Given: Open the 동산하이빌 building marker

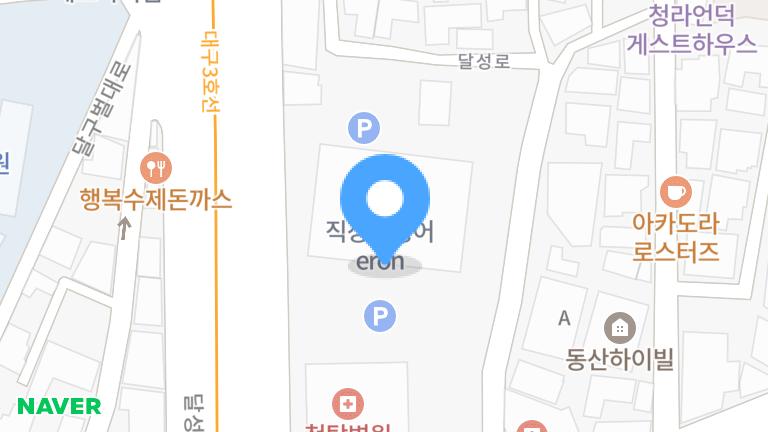Looking at the screenshot, I should 620,326.
